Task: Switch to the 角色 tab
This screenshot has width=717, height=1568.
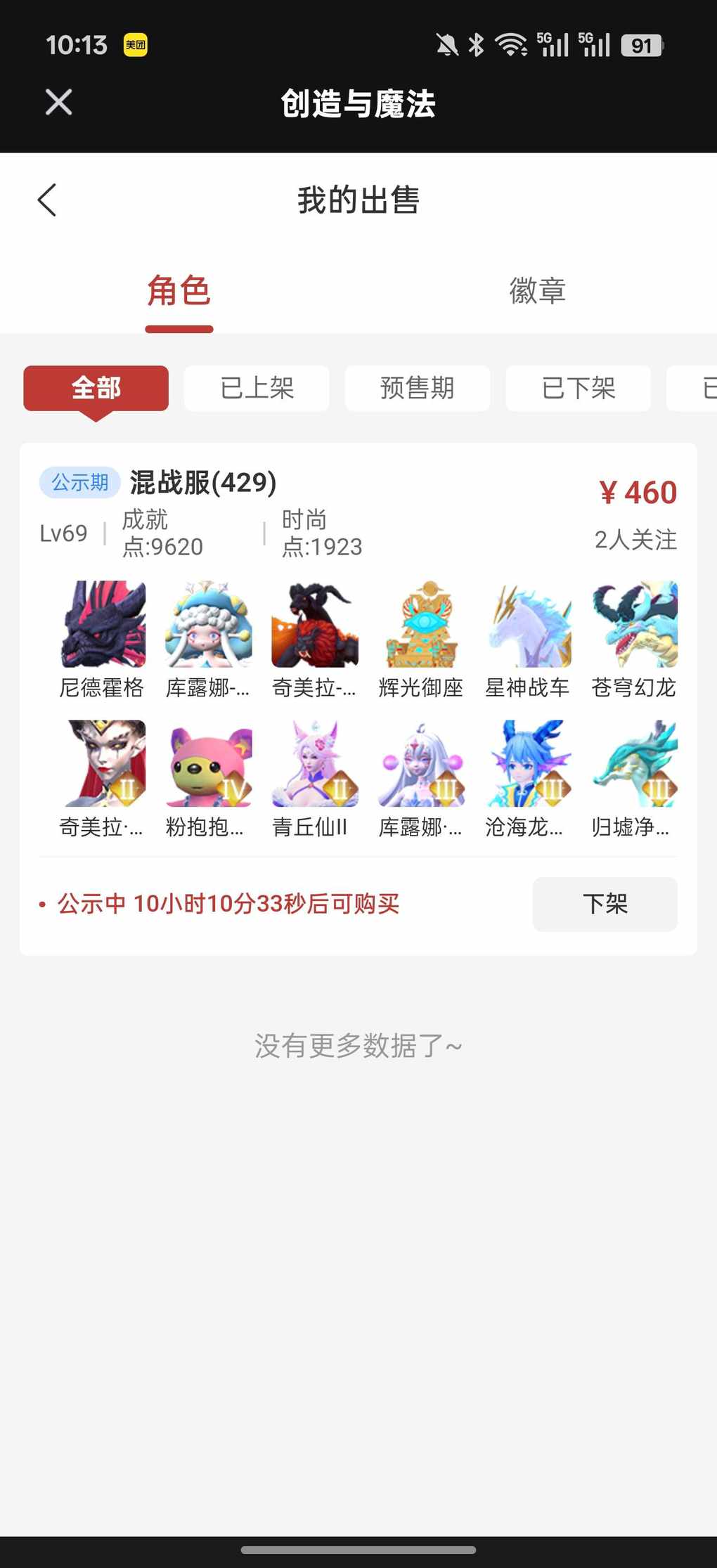Action: 179,291
